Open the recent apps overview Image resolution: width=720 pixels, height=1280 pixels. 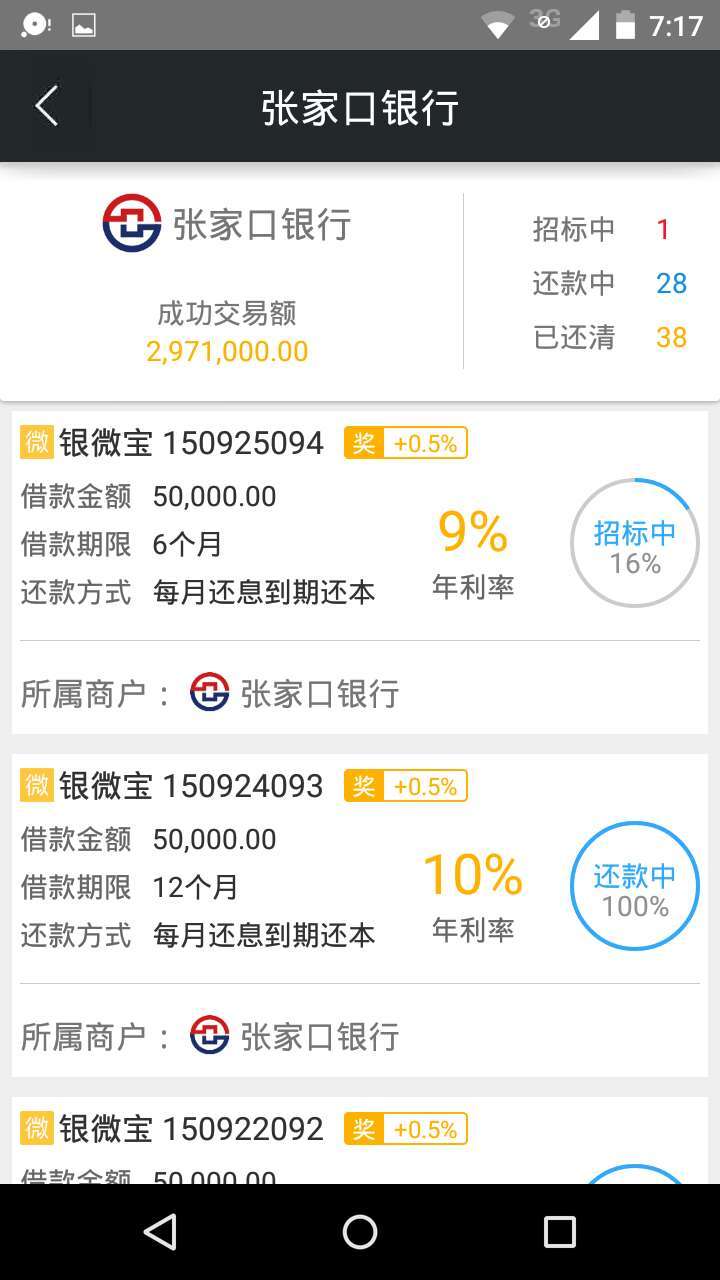click(x=559, y=1232)
